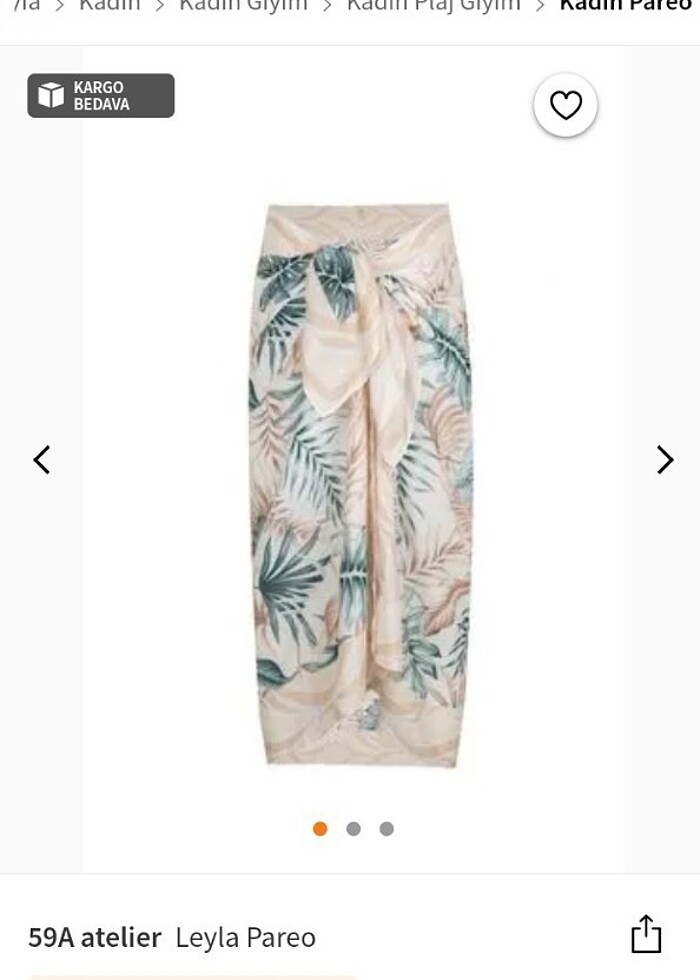This screenshot has width=700, height=980.
Task: Jump to the third image dot
Action: tap(386, 828)
